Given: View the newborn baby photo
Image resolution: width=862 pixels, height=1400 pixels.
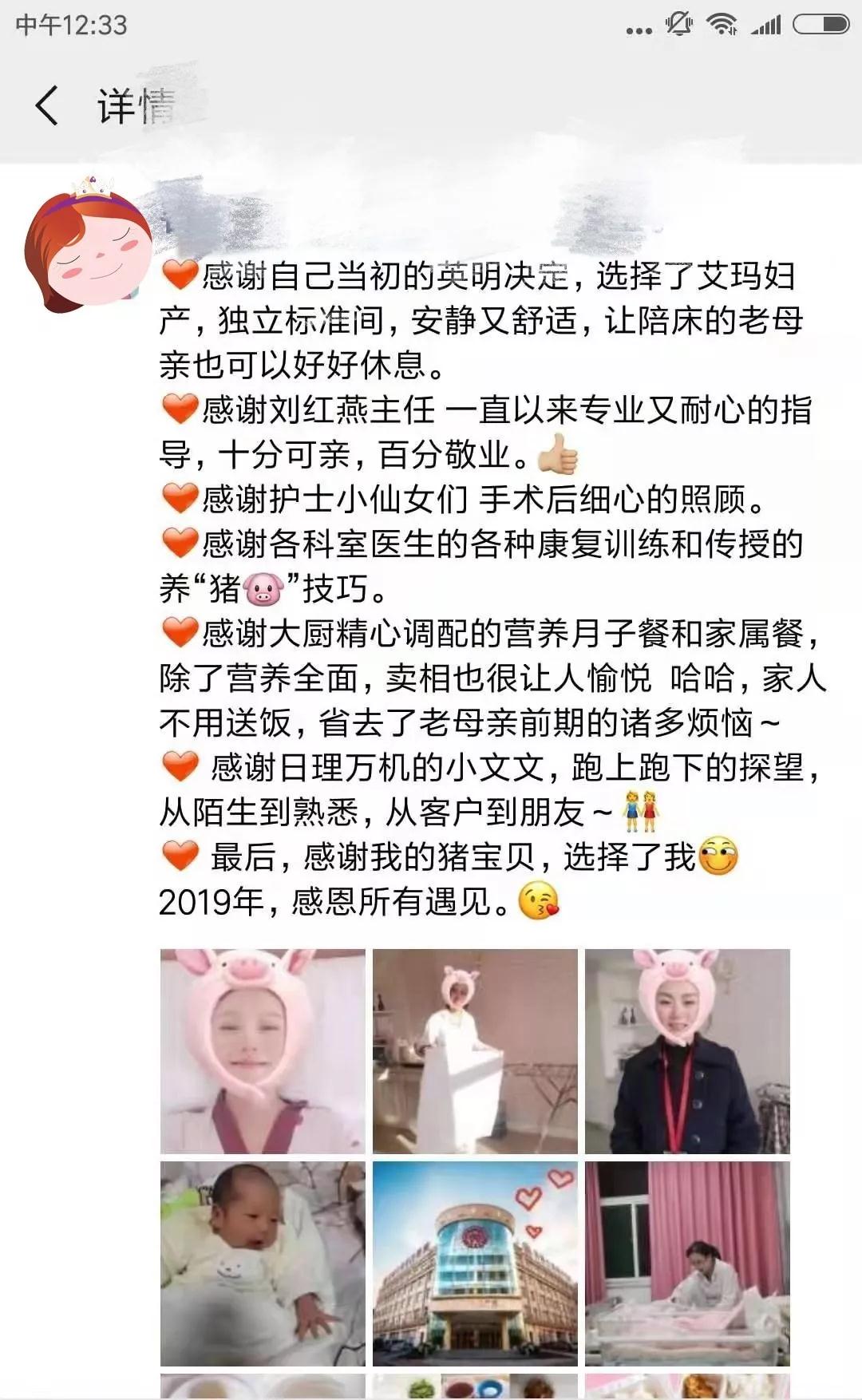Looking at the screenshot, I should [263, 1263].
